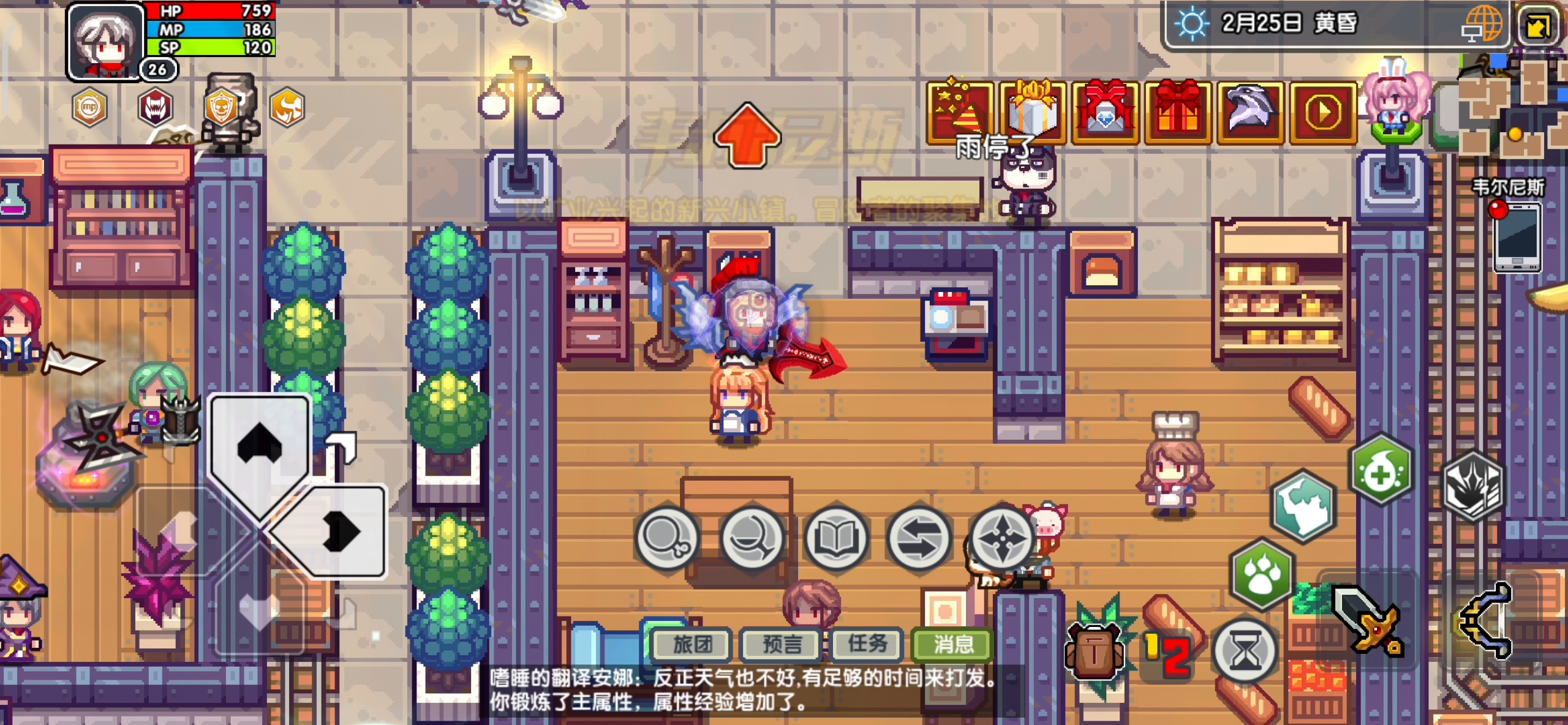Screen dimensions: 1568x725
Task: Open the smartphone icon
Action: pyautogui.click(x=1517, y=239)
